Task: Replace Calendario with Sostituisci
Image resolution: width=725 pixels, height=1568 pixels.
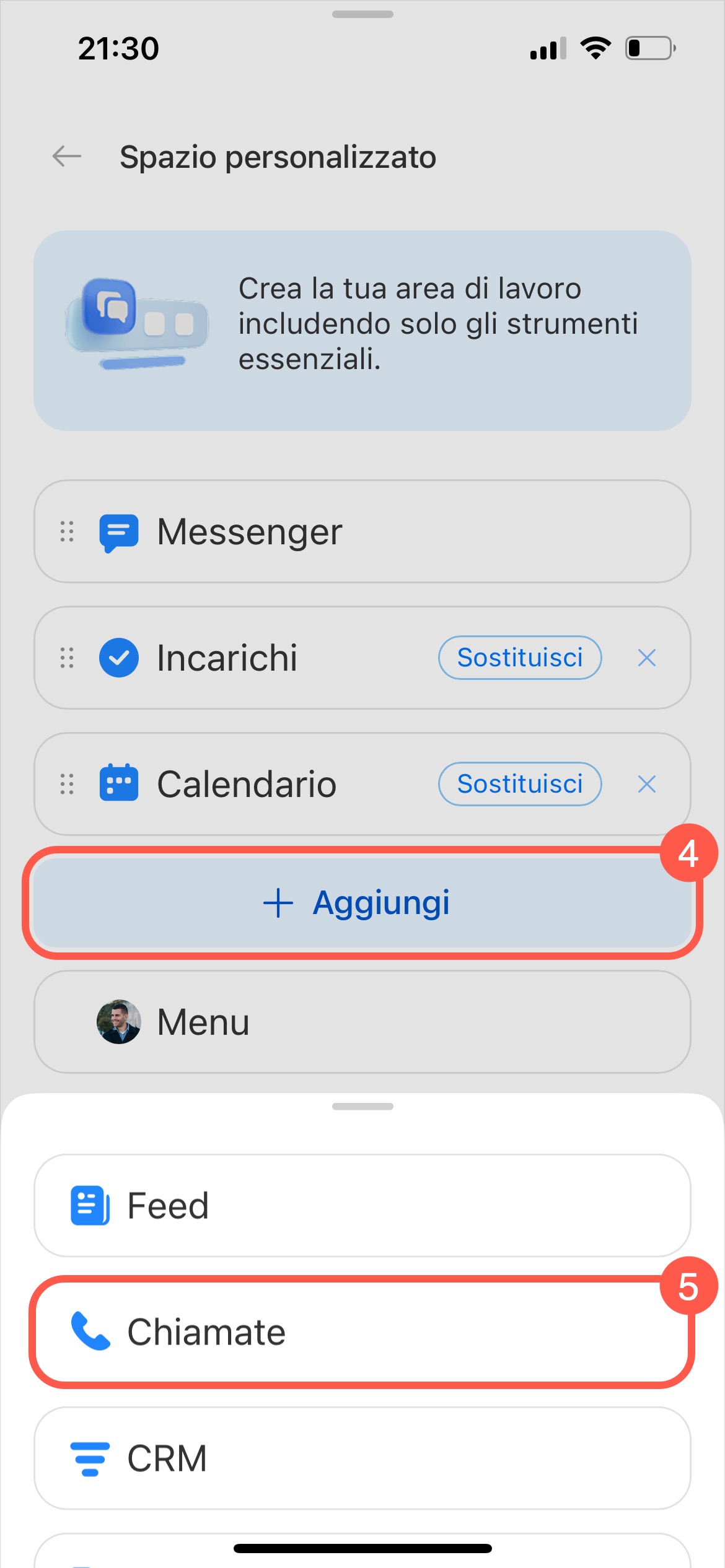Action: (x=519, y=784)
